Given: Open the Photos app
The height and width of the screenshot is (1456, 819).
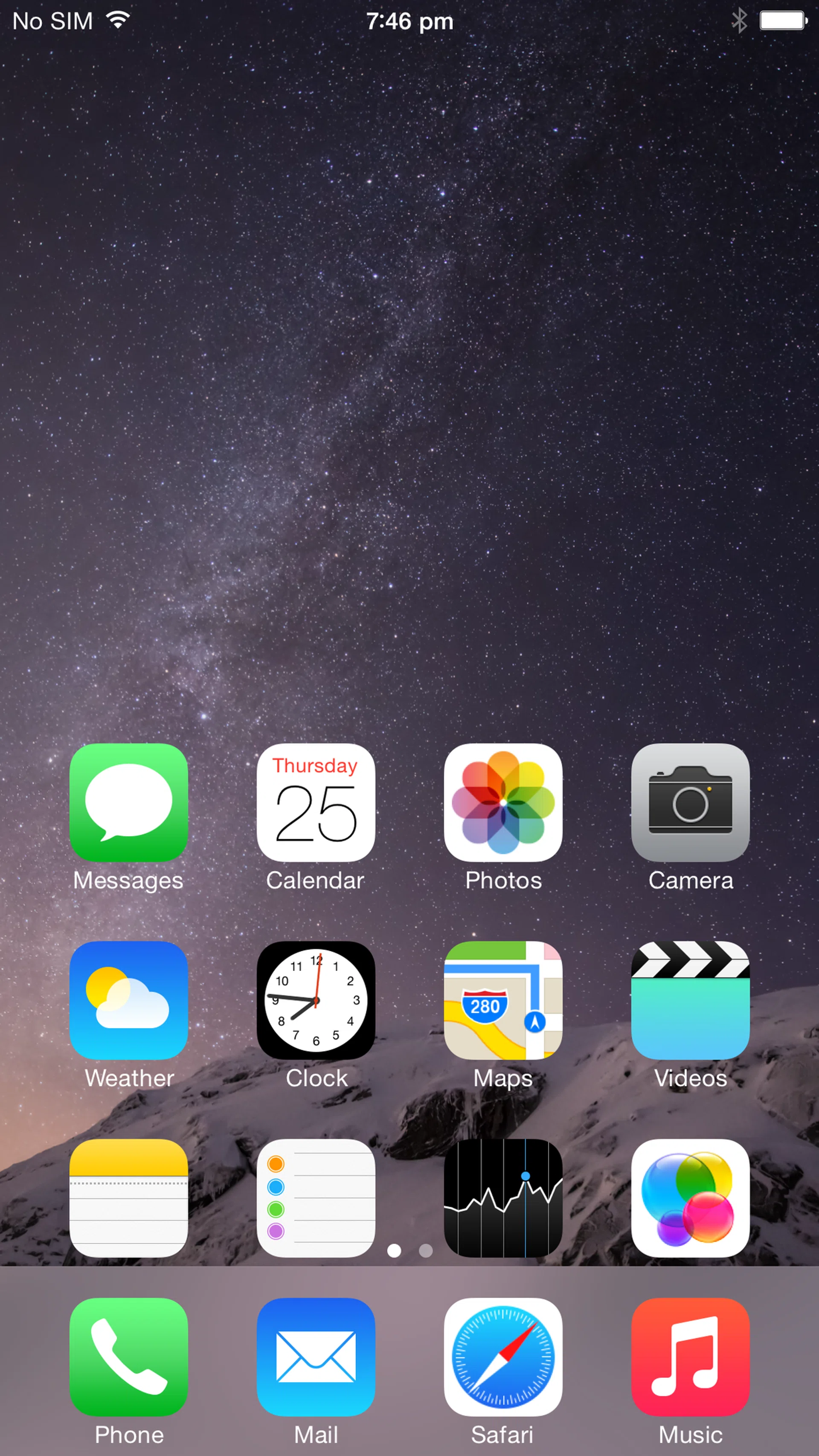Looking at the screenshot, I should pyautogui.click(x=503, y=802).
